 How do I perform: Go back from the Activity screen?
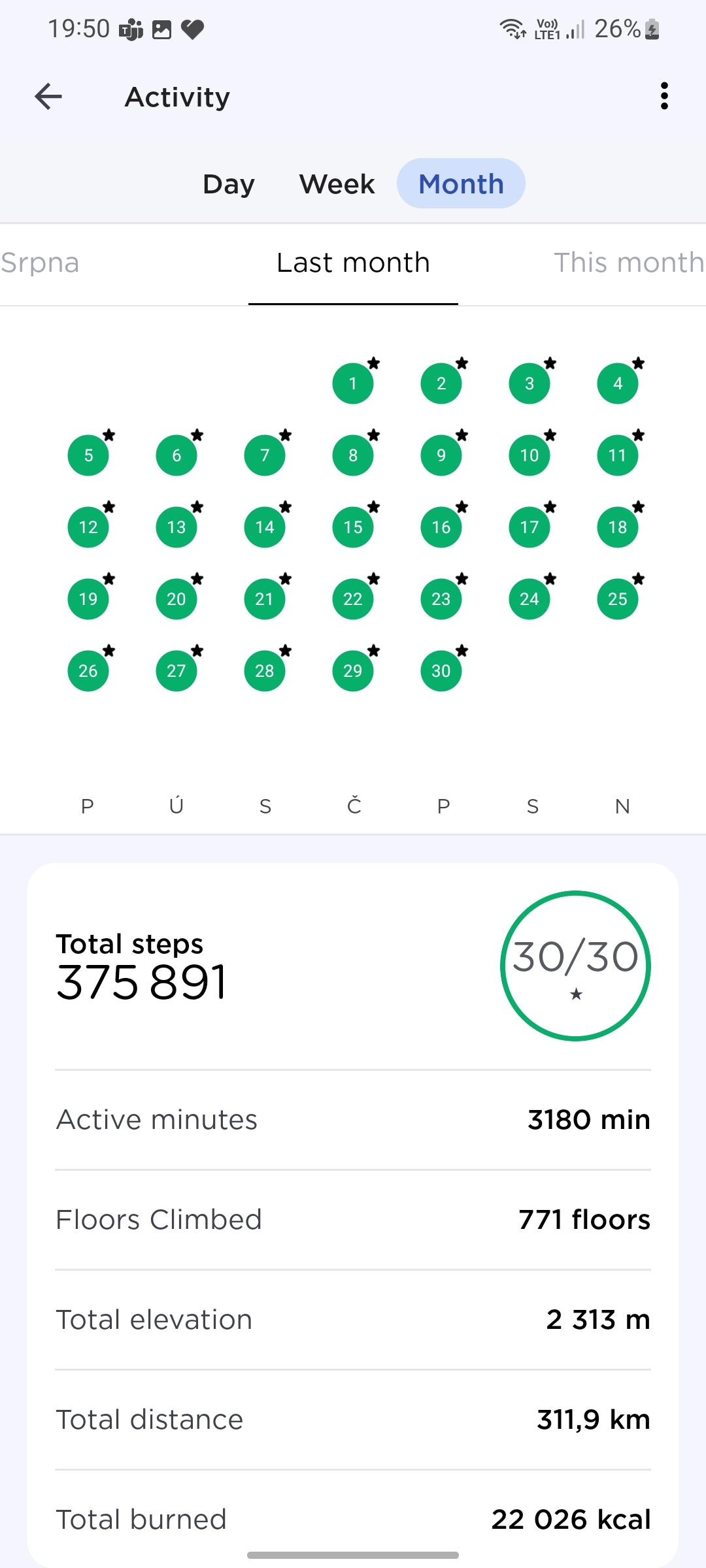(x=48, y=97)
